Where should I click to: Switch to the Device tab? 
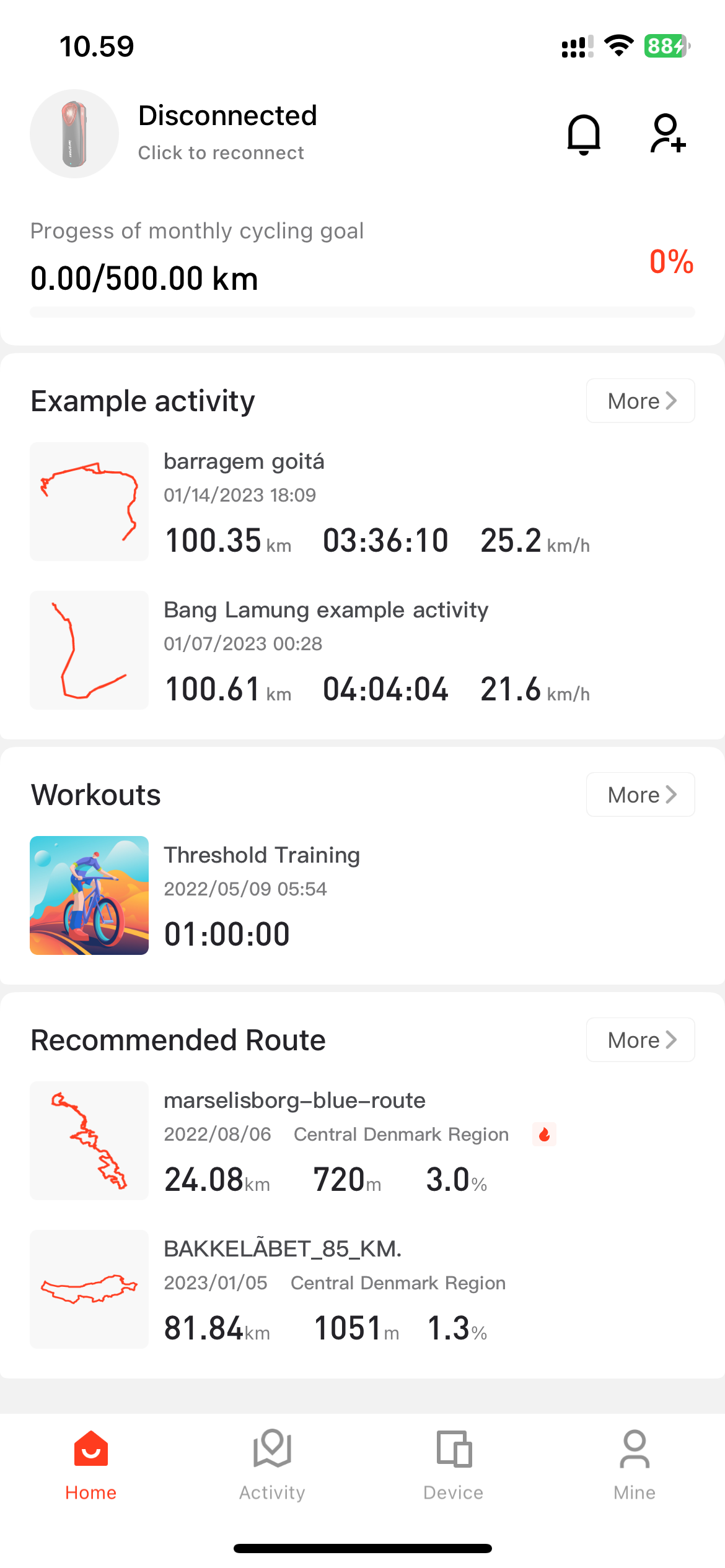(x=453, y=1465)
